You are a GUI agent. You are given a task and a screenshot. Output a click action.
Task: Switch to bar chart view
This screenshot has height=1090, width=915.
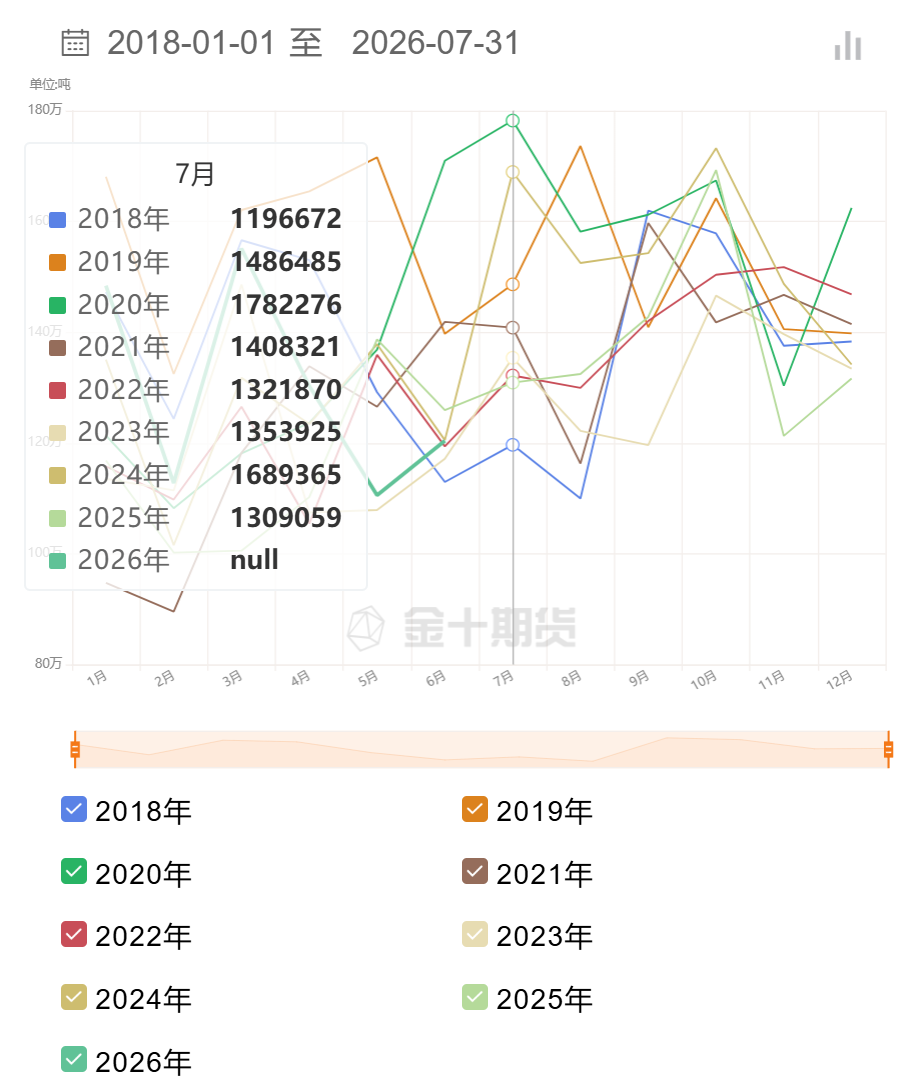848,46
